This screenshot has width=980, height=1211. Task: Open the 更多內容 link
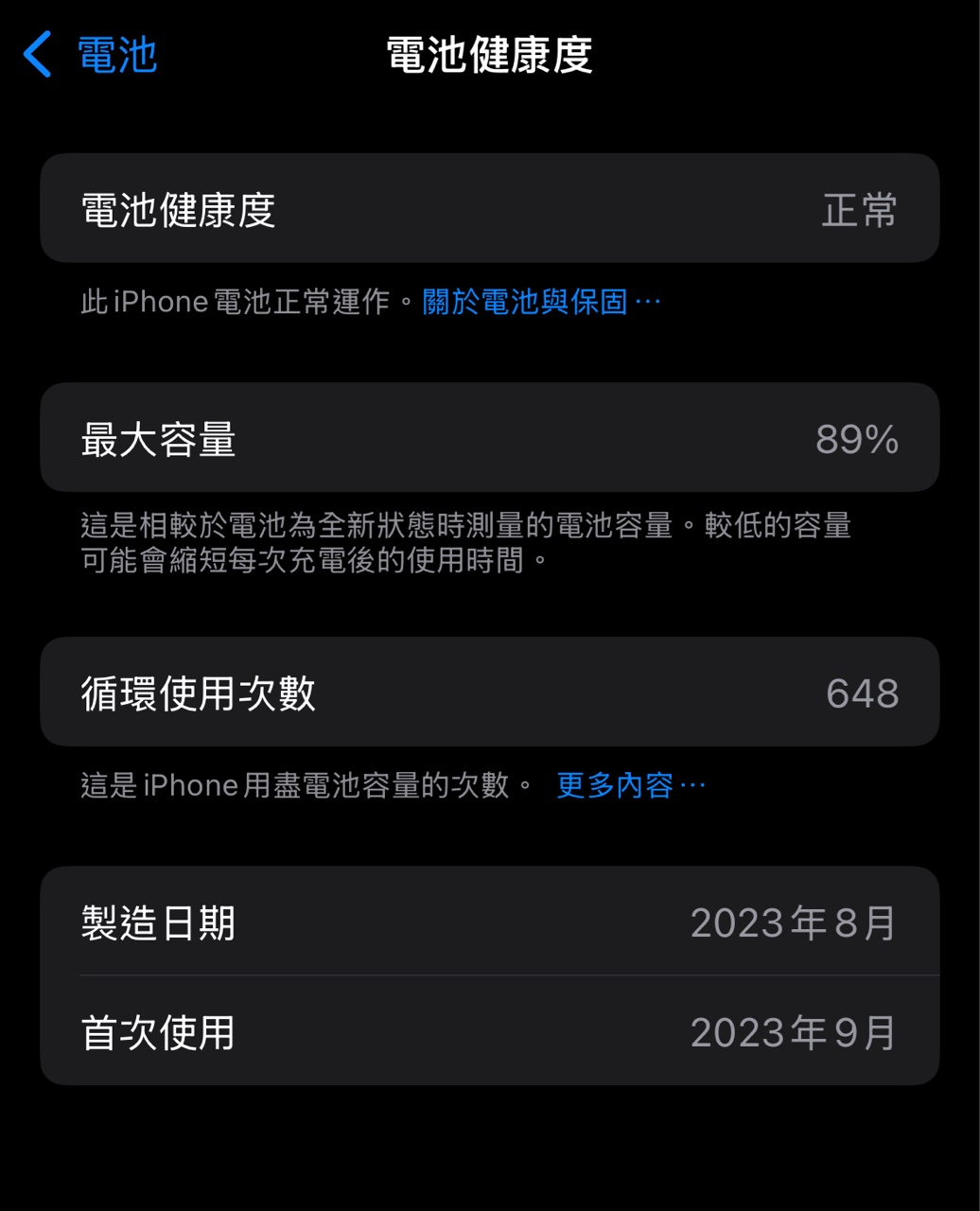[x=630, y=785]
